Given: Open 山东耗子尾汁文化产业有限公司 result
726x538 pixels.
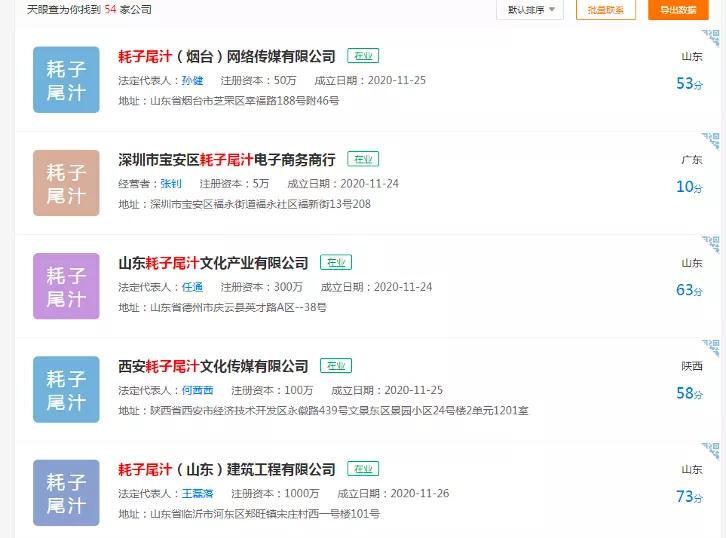Looking at the screenshot, I should tap(213, 263).
